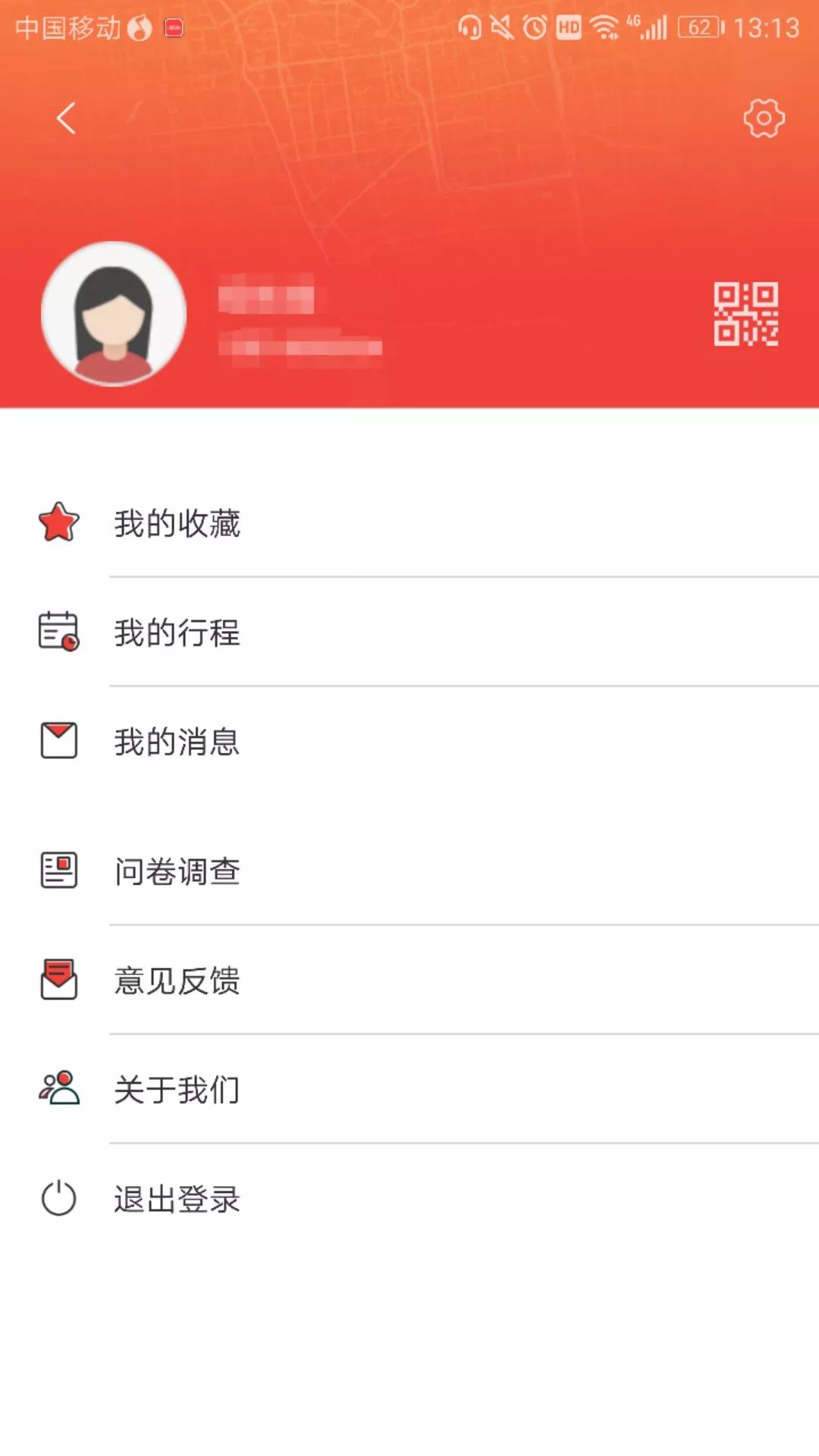Open 我的消息 from the list

click(176, 743)
